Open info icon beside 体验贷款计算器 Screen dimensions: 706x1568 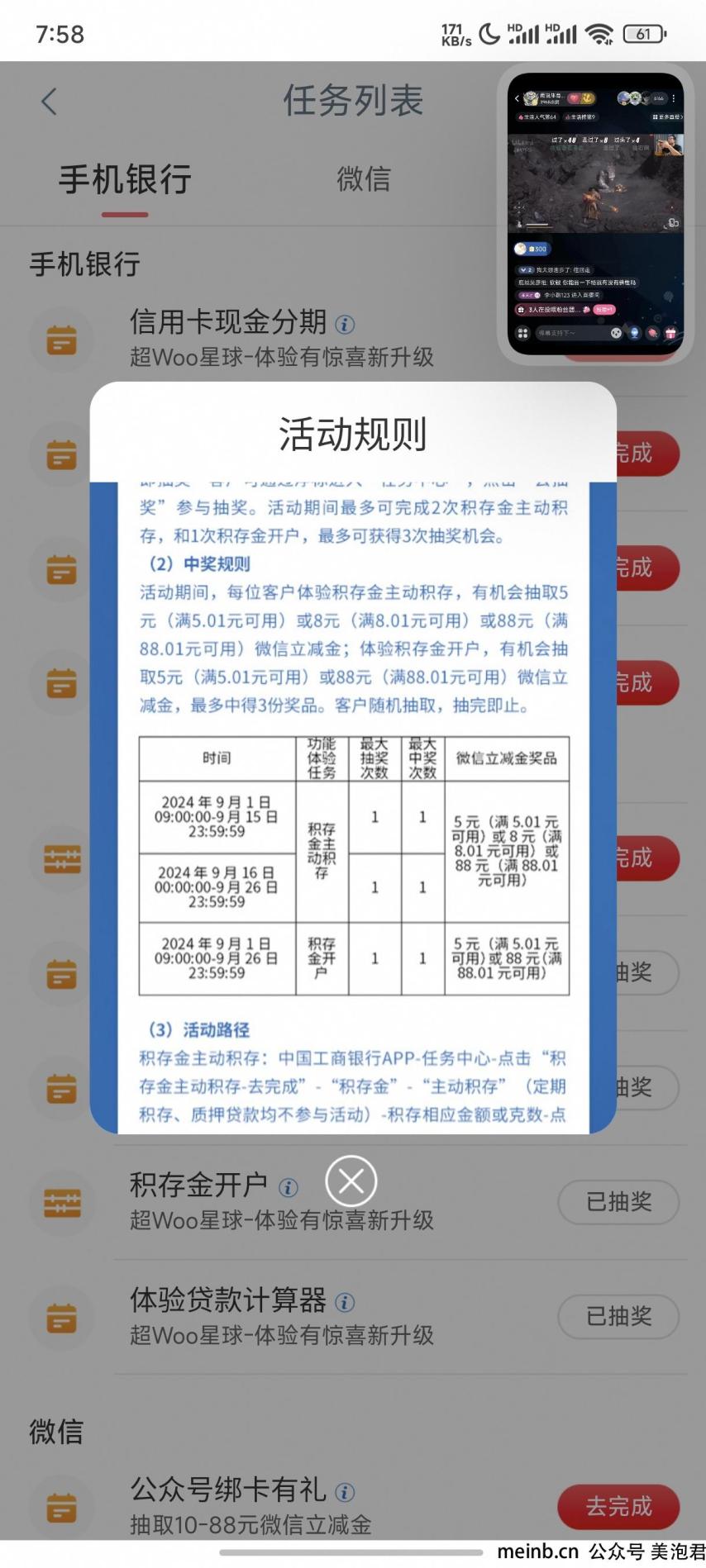pos(345,1302)
